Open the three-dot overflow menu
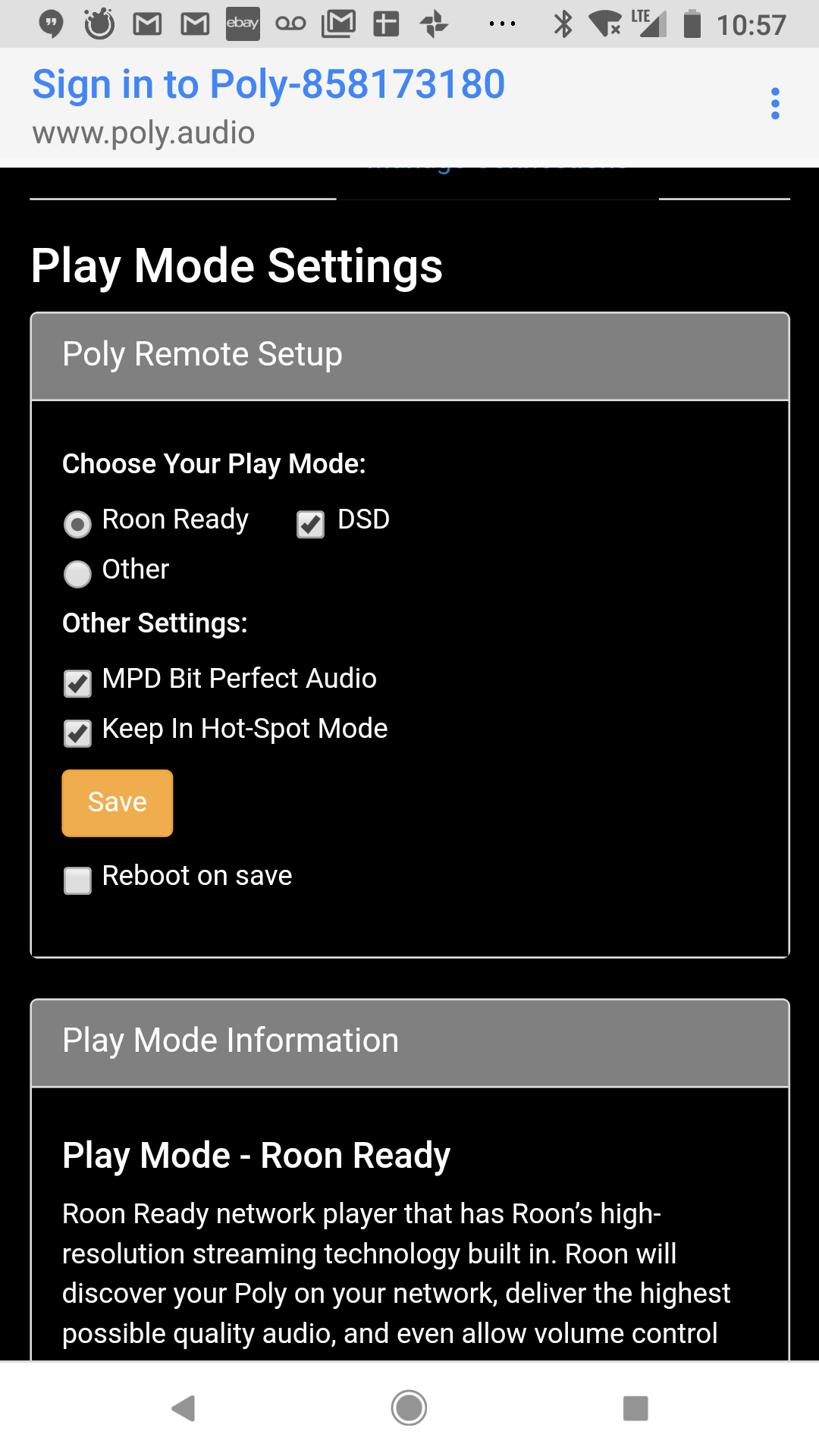Image resolution: width=819 pixels, height=1456 pixels. pyautogui.click(x=774, y=104)
